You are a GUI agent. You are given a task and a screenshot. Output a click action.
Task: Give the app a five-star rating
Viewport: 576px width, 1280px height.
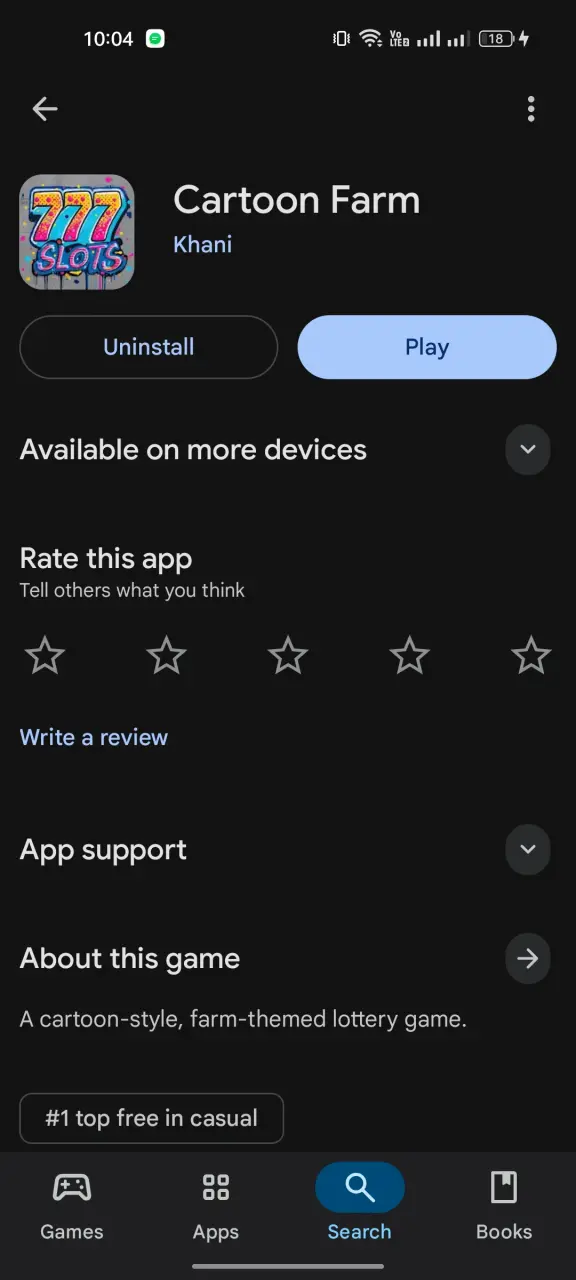point(531,656)
